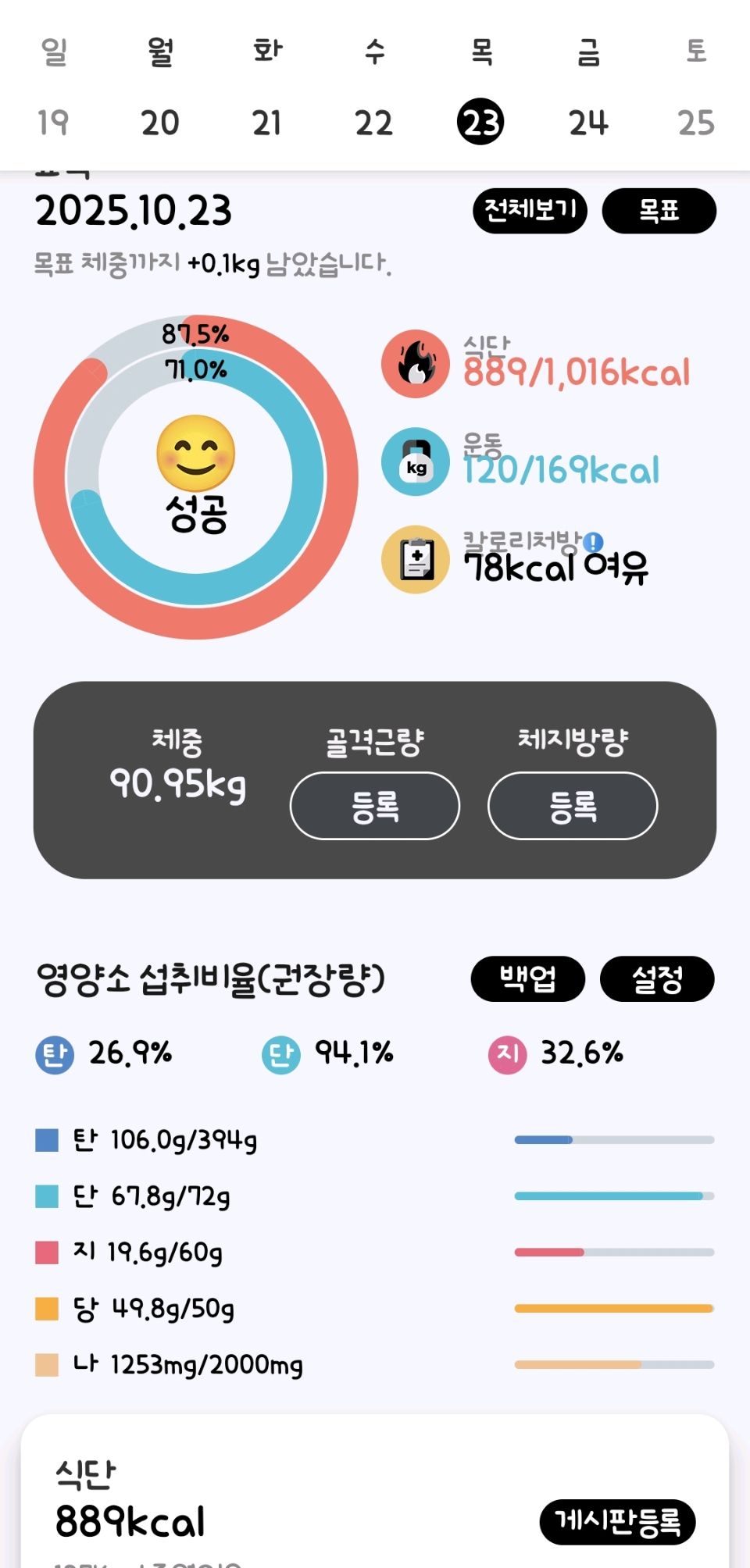The width and height of the screenshot is (750, 1568).
Task: Select Friday the 24th in the calendar
Action: pos(587,123)
